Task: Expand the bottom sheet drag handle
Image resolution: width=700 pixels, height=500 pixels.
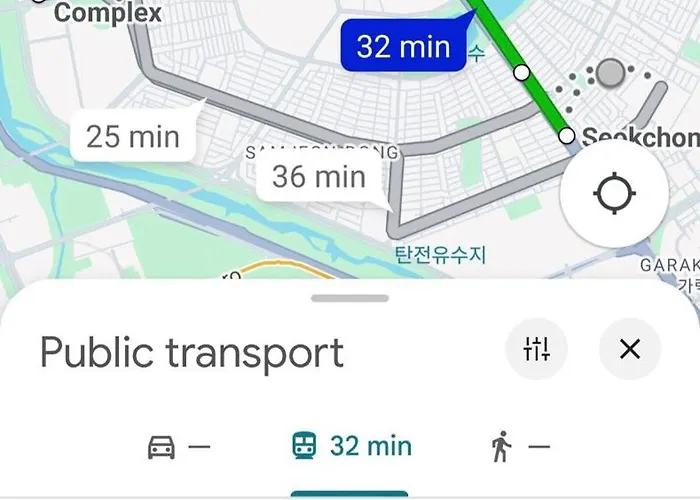Action: [350, 298]
